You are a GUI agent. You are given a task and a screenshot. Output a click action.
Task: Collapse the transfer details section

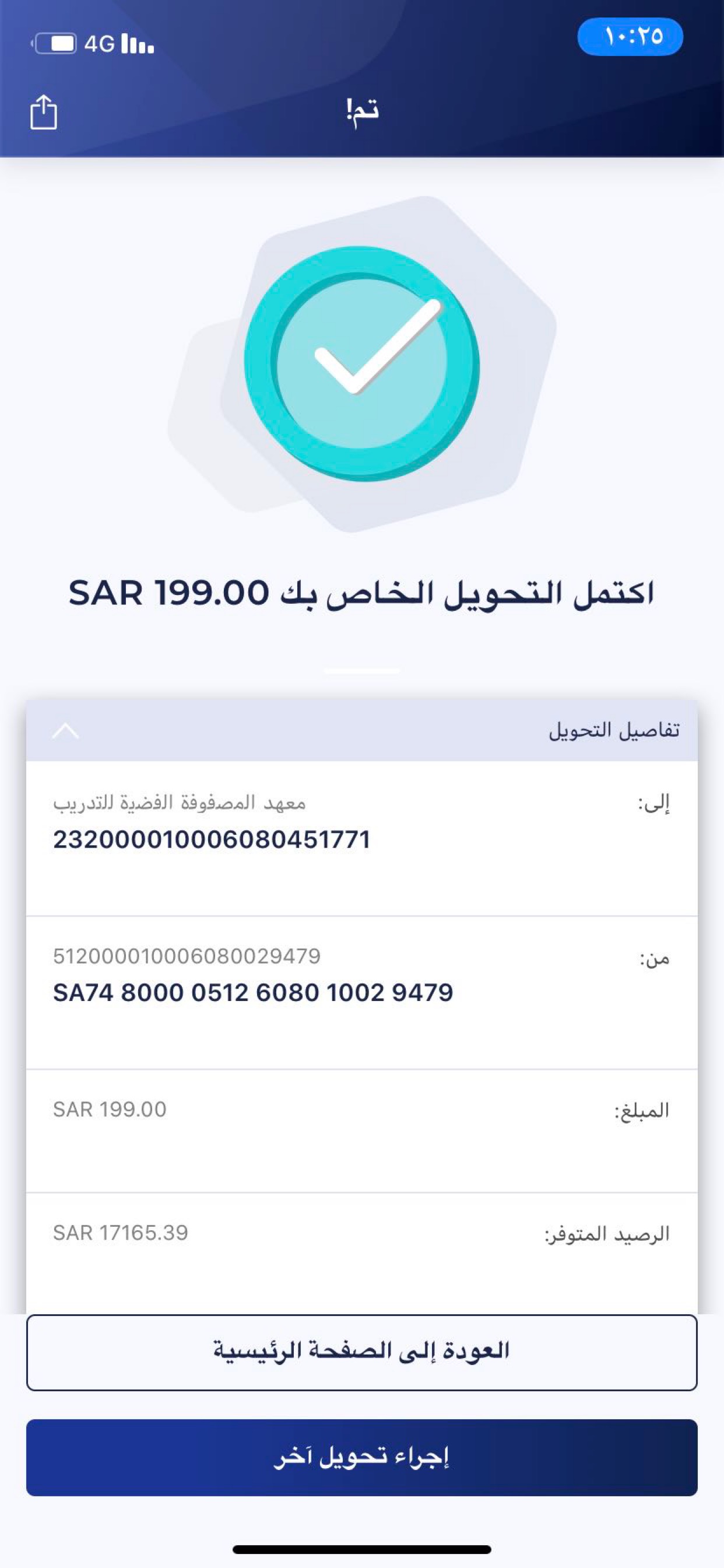(x=66, y=730)
